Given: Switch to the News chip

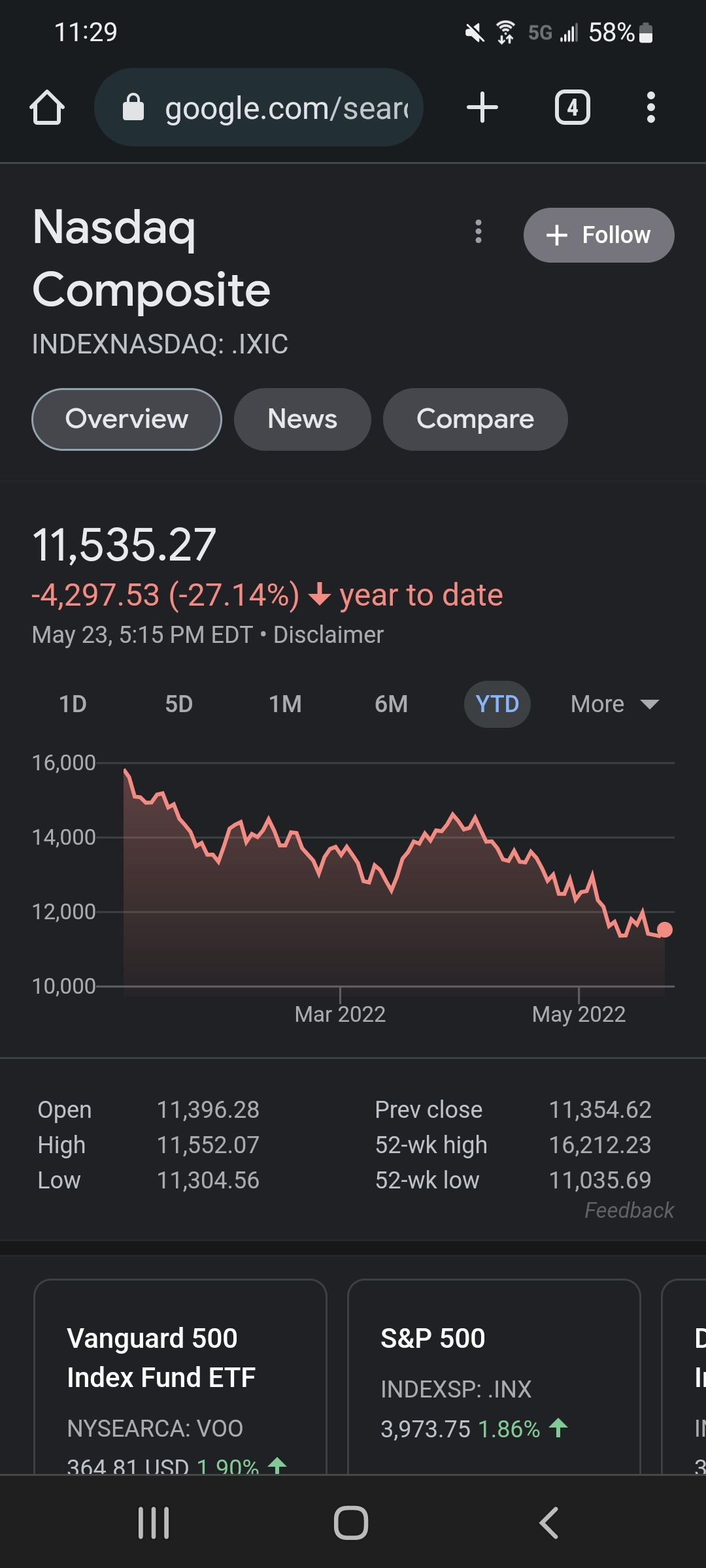Looking at the screenshot, I should pos(303,419).
